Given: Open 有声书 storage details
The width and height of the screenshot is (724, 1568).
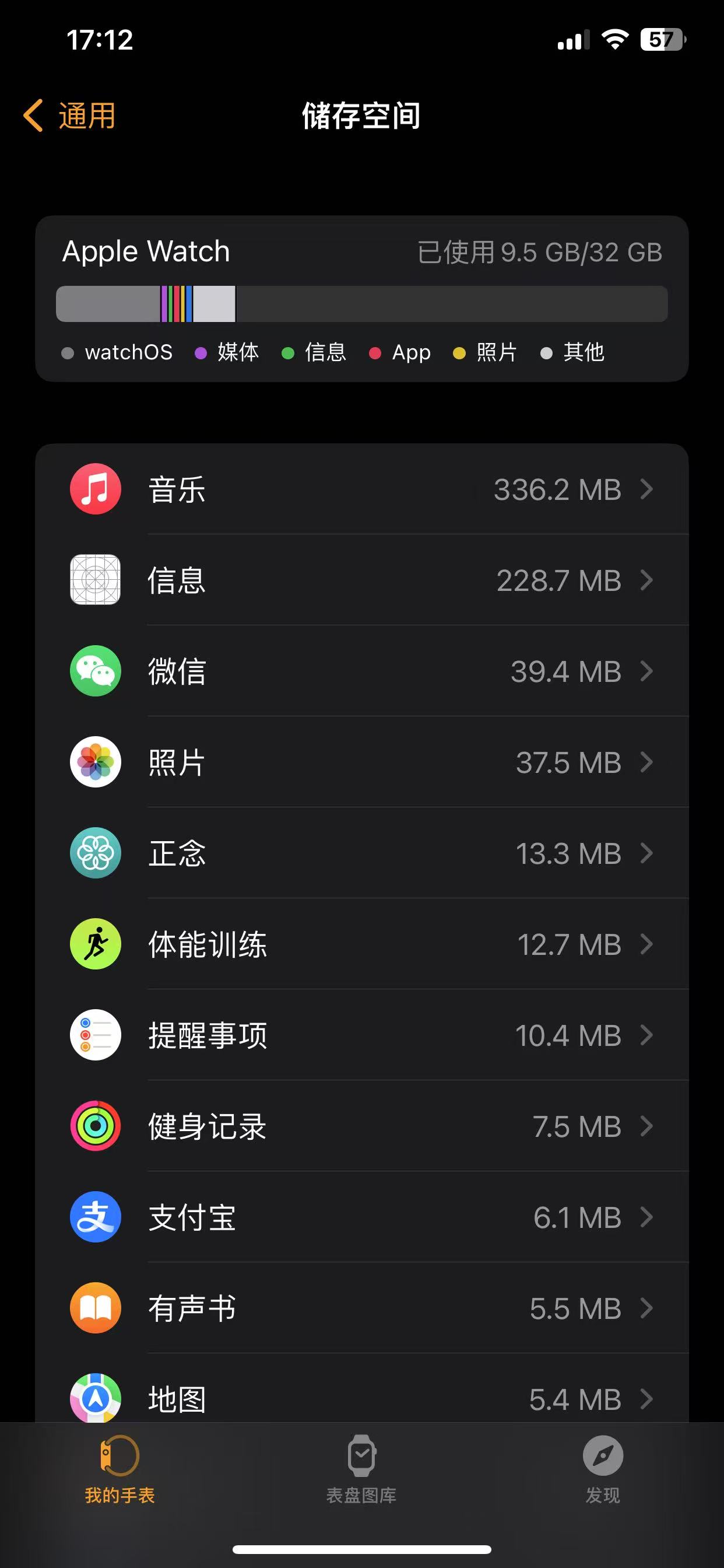Looking at the screenshot, I should (x=361, y=1308).
